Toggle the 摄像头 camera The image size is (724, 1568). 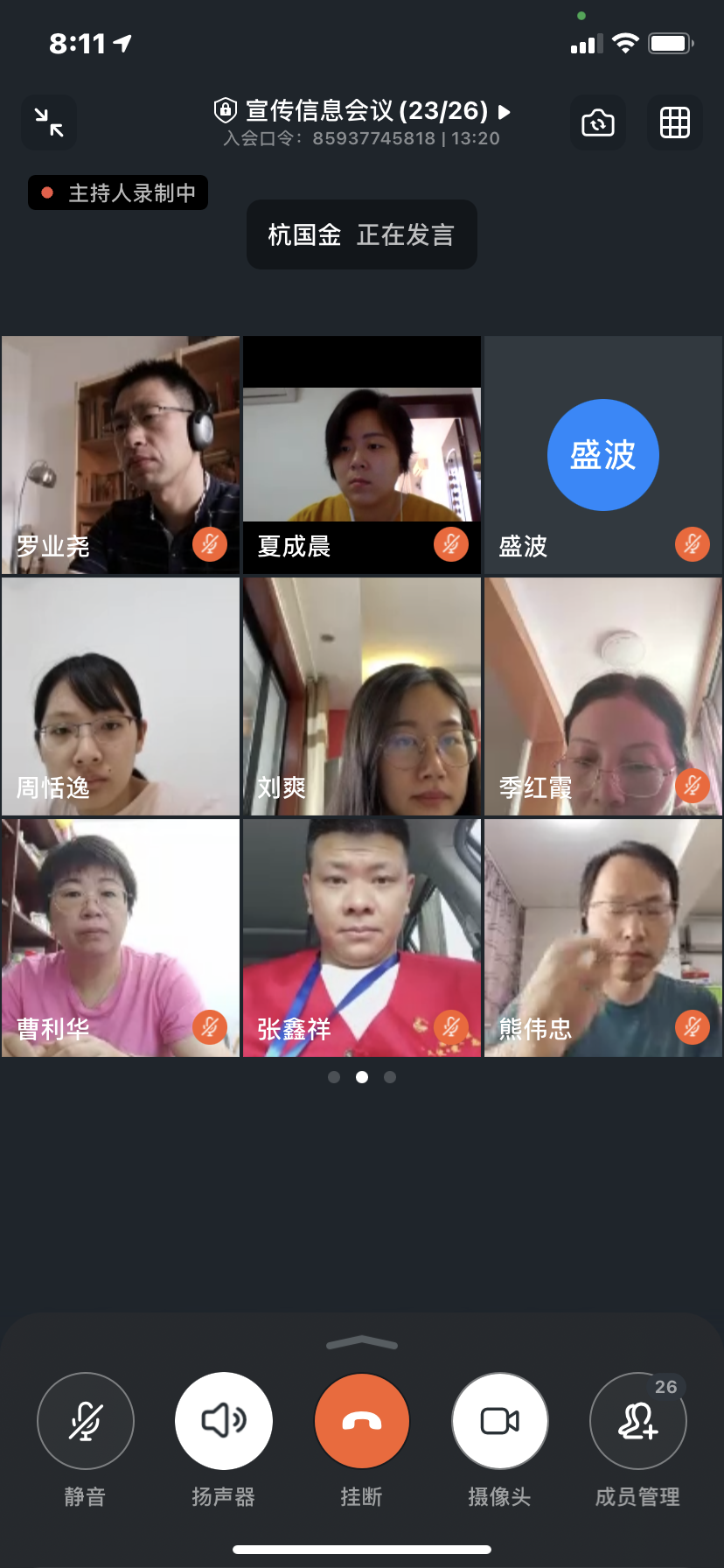(500, 1421)
